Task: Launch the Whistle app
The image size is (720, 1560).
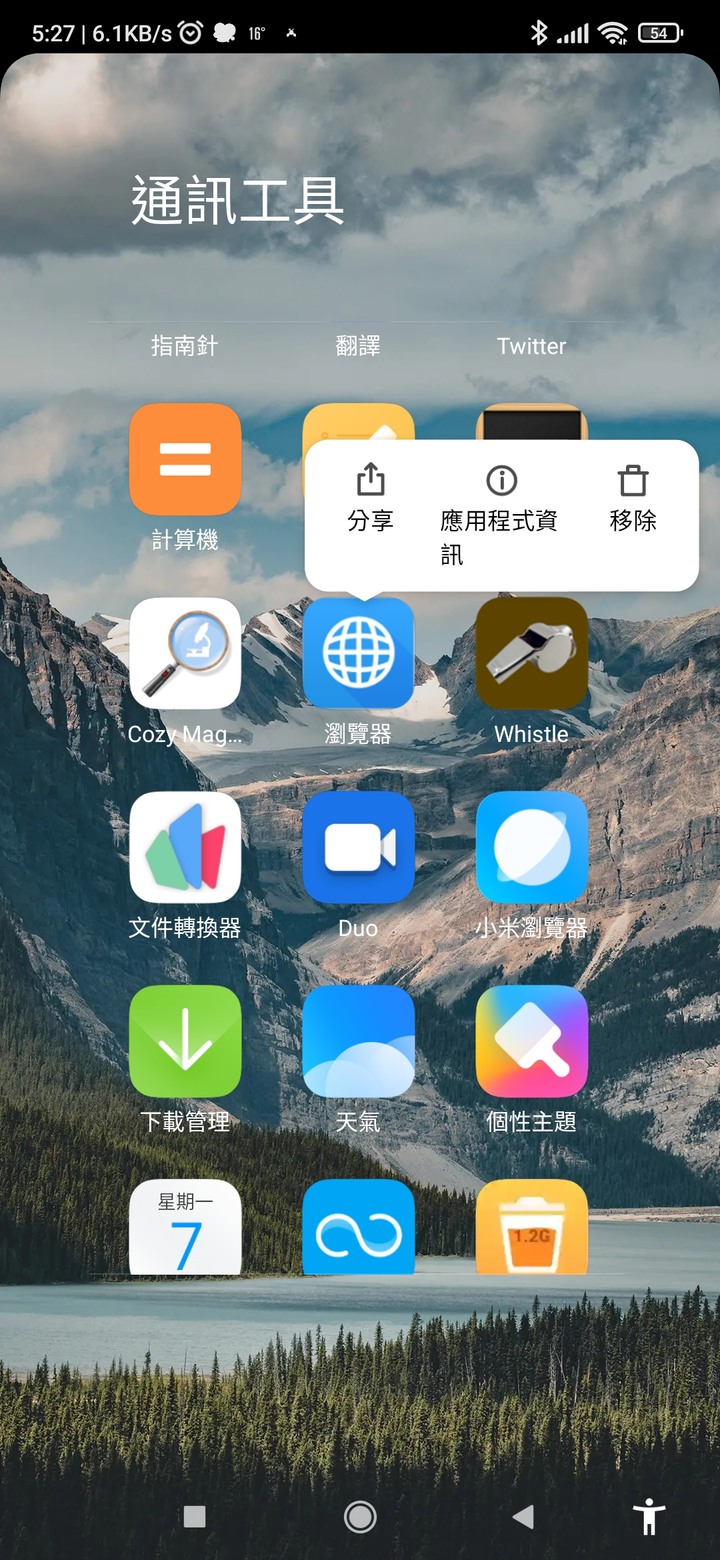Action: coord(531,653)
